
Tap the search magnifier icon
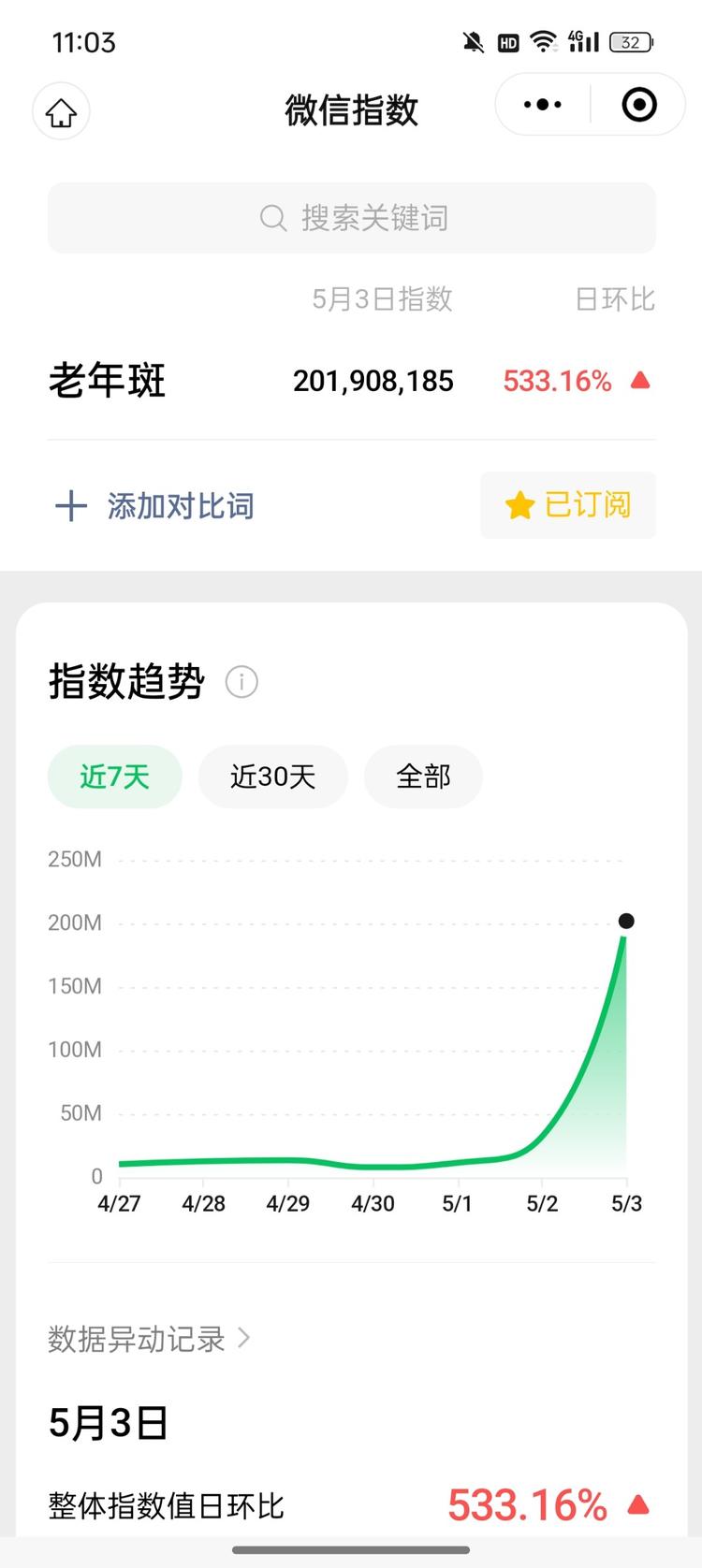pyautogui.click(x=272, y=218)
